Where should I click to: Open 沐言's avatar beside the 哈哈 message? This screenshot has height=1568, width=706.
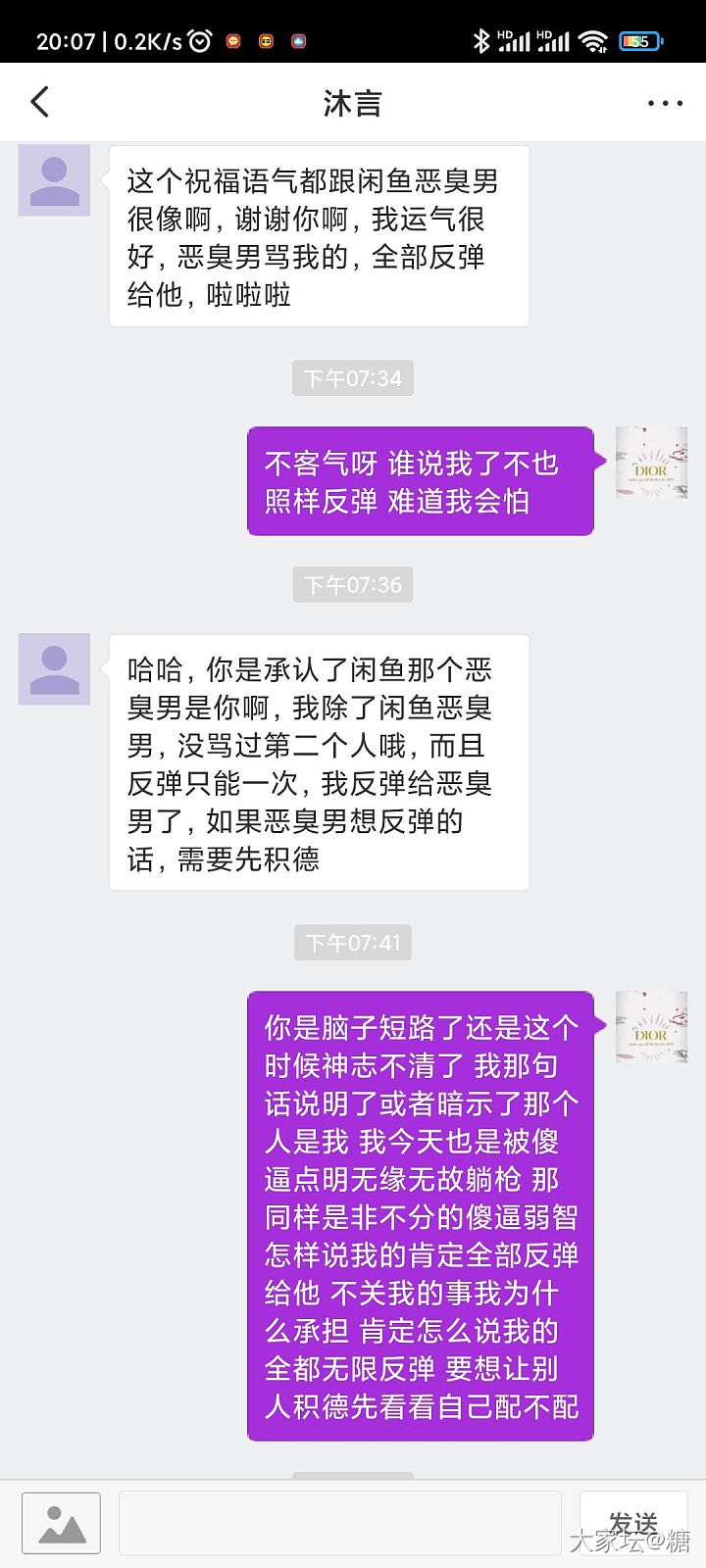(x=54, y=669)
